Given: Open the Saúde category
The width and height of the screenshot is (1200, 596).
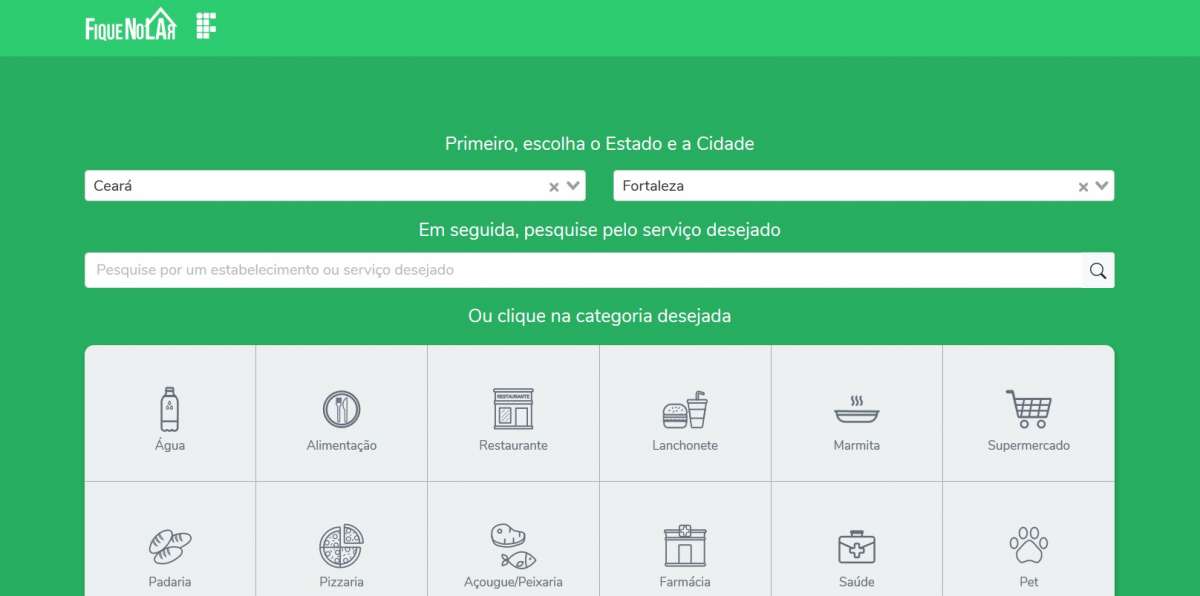Looking at the screenshot, I should (857, 540).
